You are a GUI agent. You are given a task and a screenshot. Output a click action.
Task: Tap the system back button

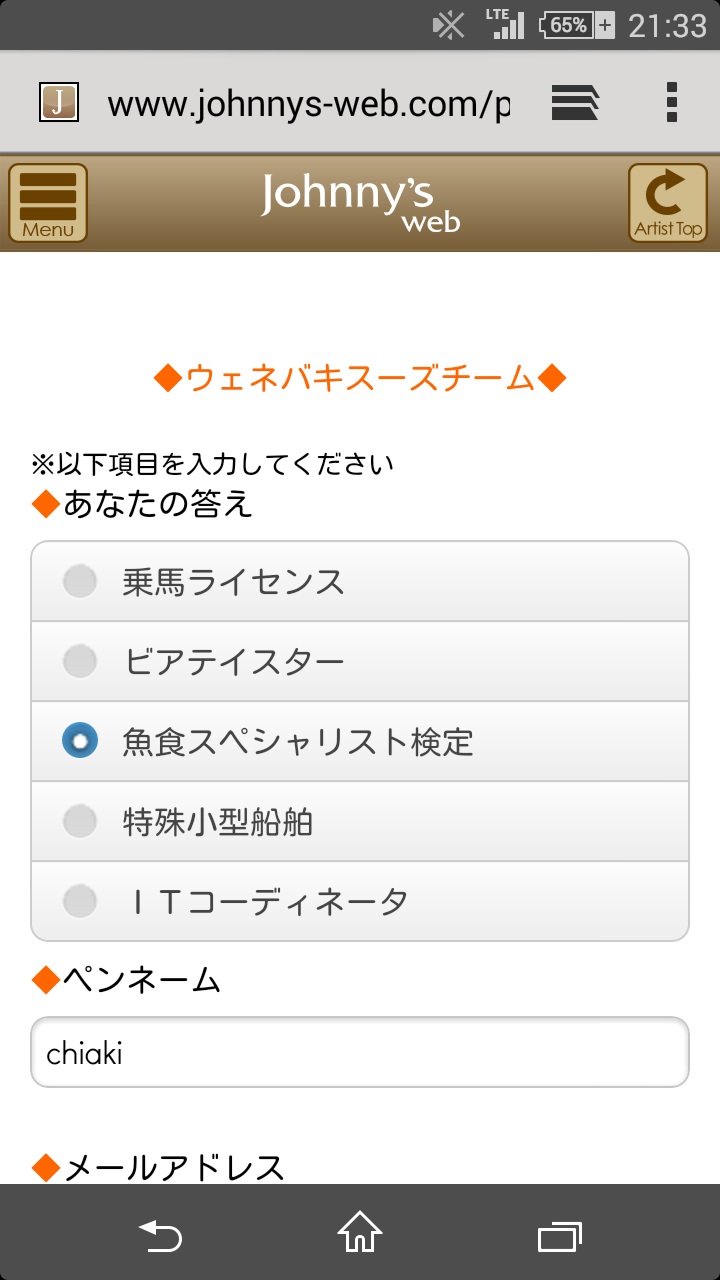(160, 1236)
